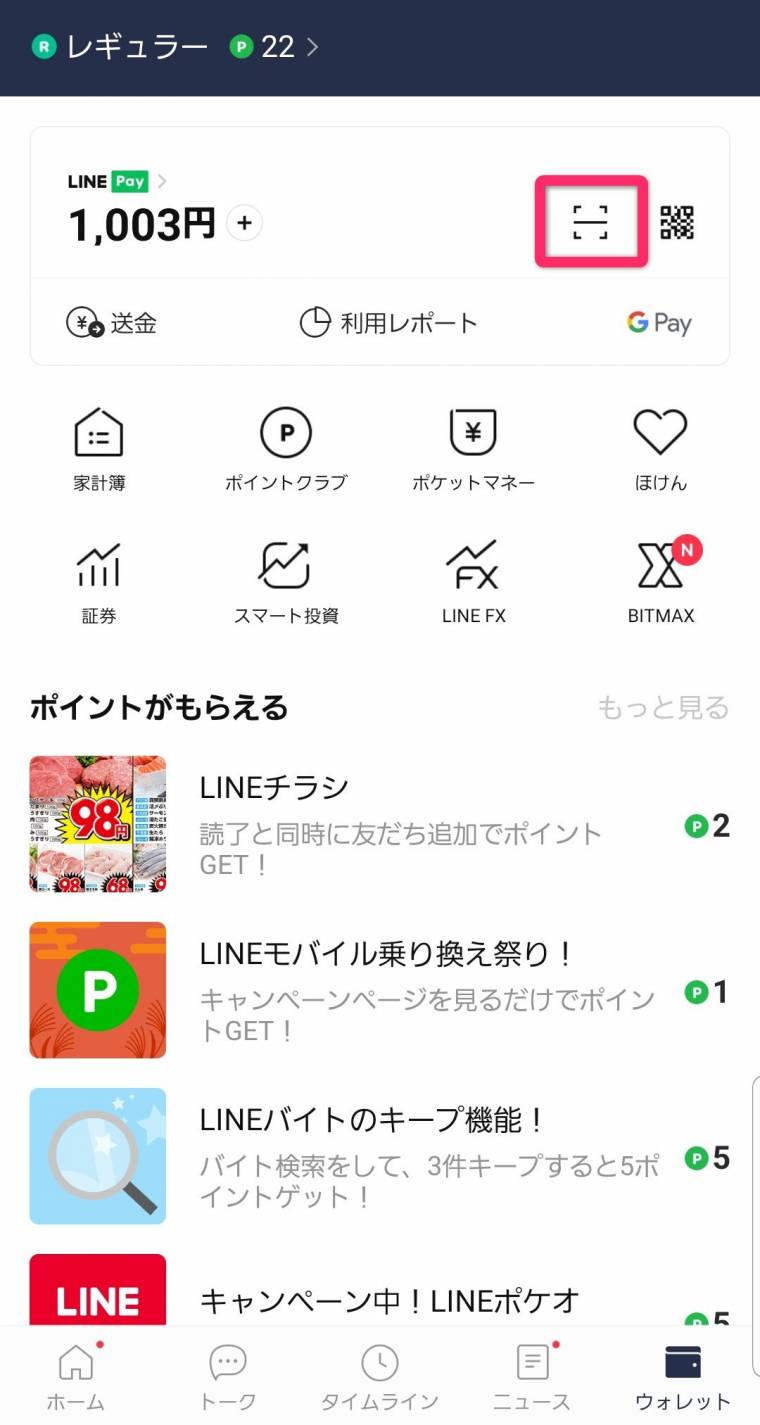Open ほけん insurance
The height and width of the screenshot is (1425, 760).
coord(660,450)
